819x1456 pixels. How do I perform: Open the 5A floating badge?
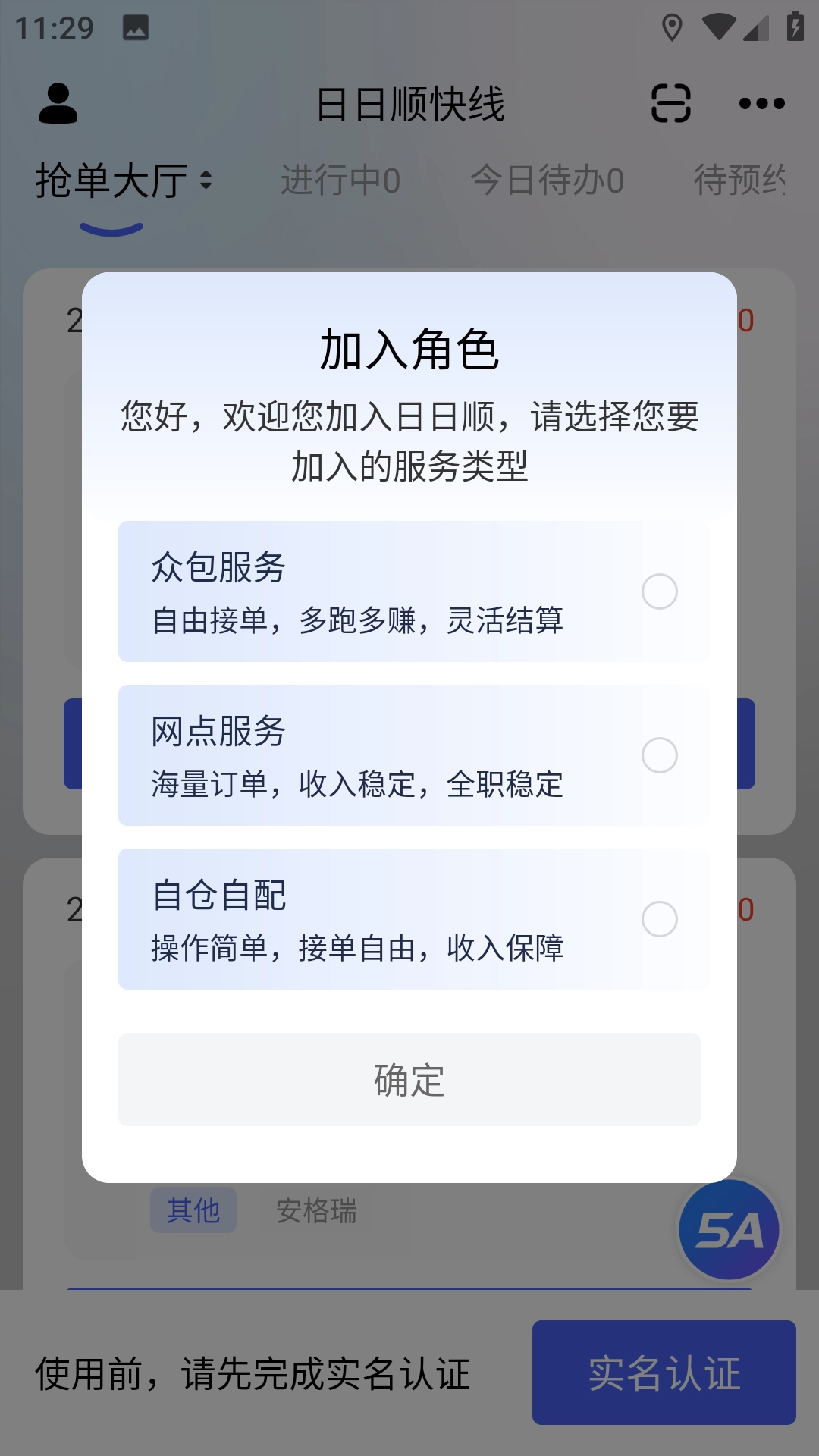point(729,1229)
